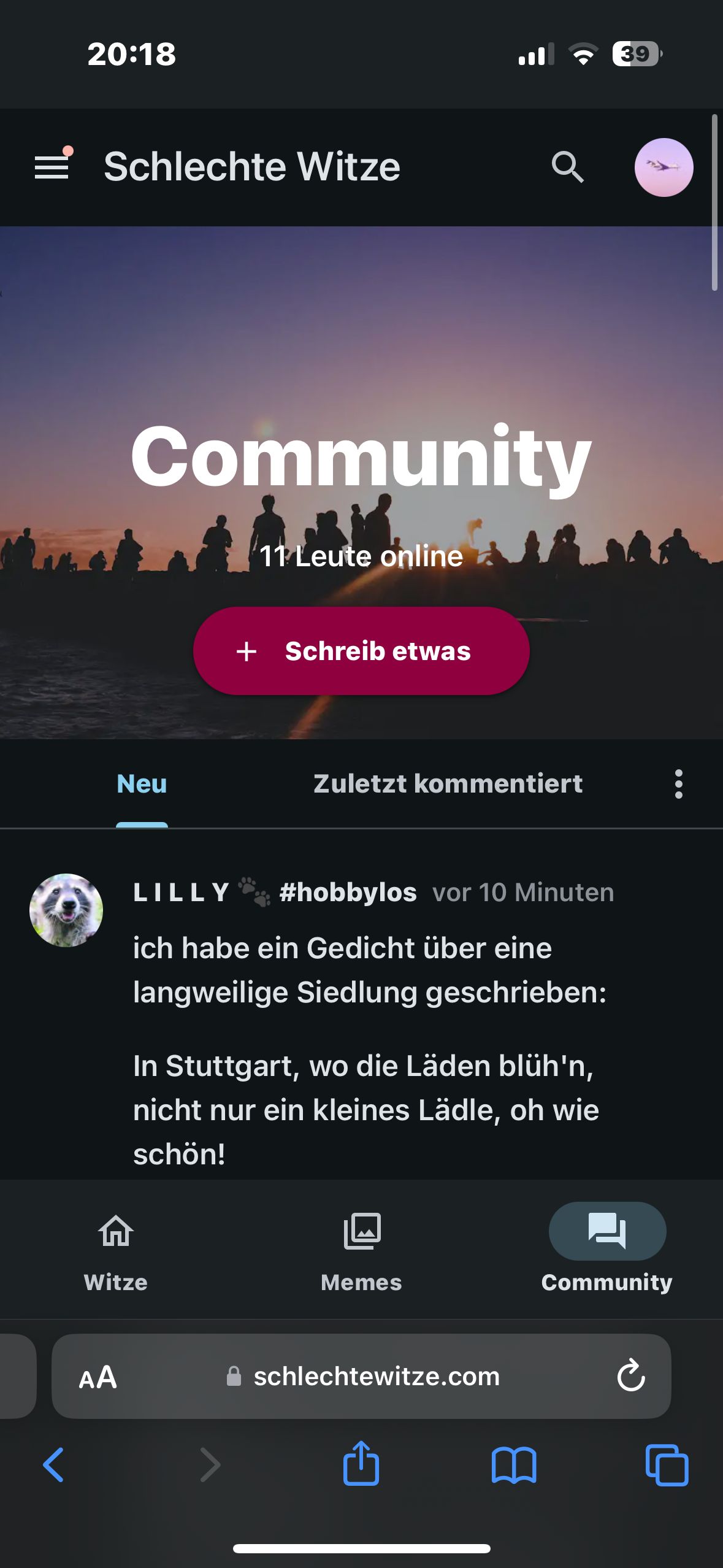
Task: Tap the Schreib etwas button
Action: (x=361, y=651)
